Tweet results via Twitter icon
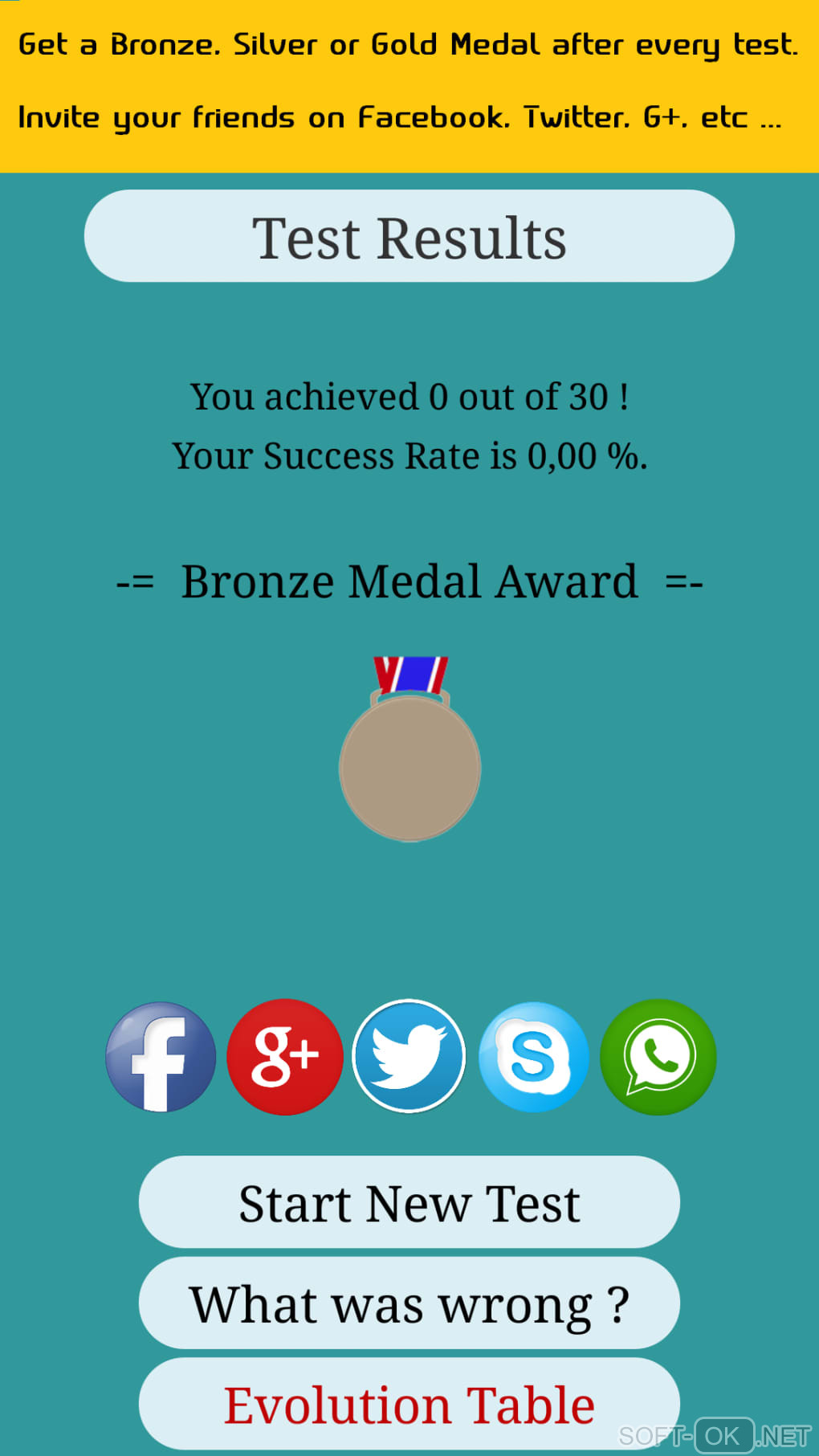This screenshot has height=1456, width=819. point(409,1057)
